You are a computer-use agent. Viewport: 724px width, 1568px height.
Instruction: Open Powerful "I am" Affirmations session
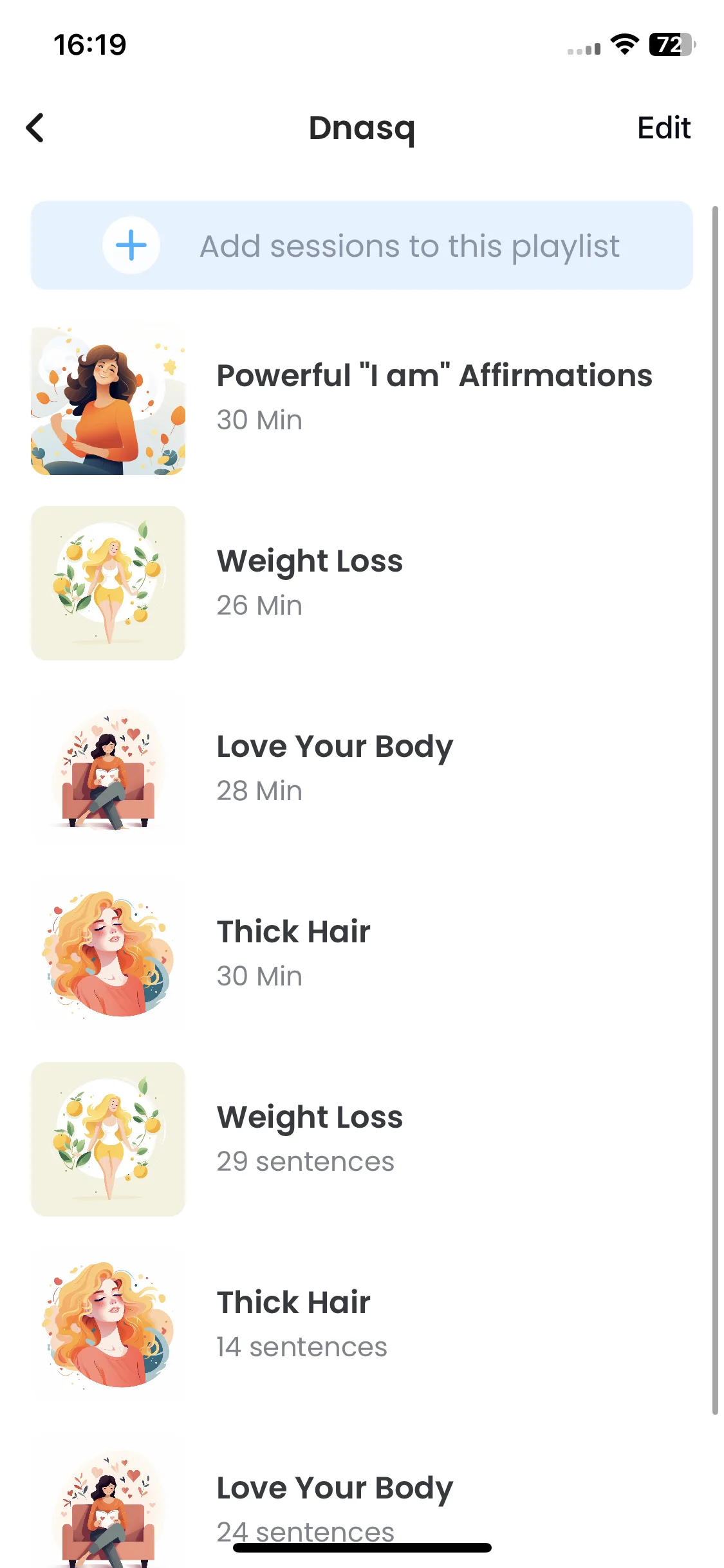click(360, 398)
